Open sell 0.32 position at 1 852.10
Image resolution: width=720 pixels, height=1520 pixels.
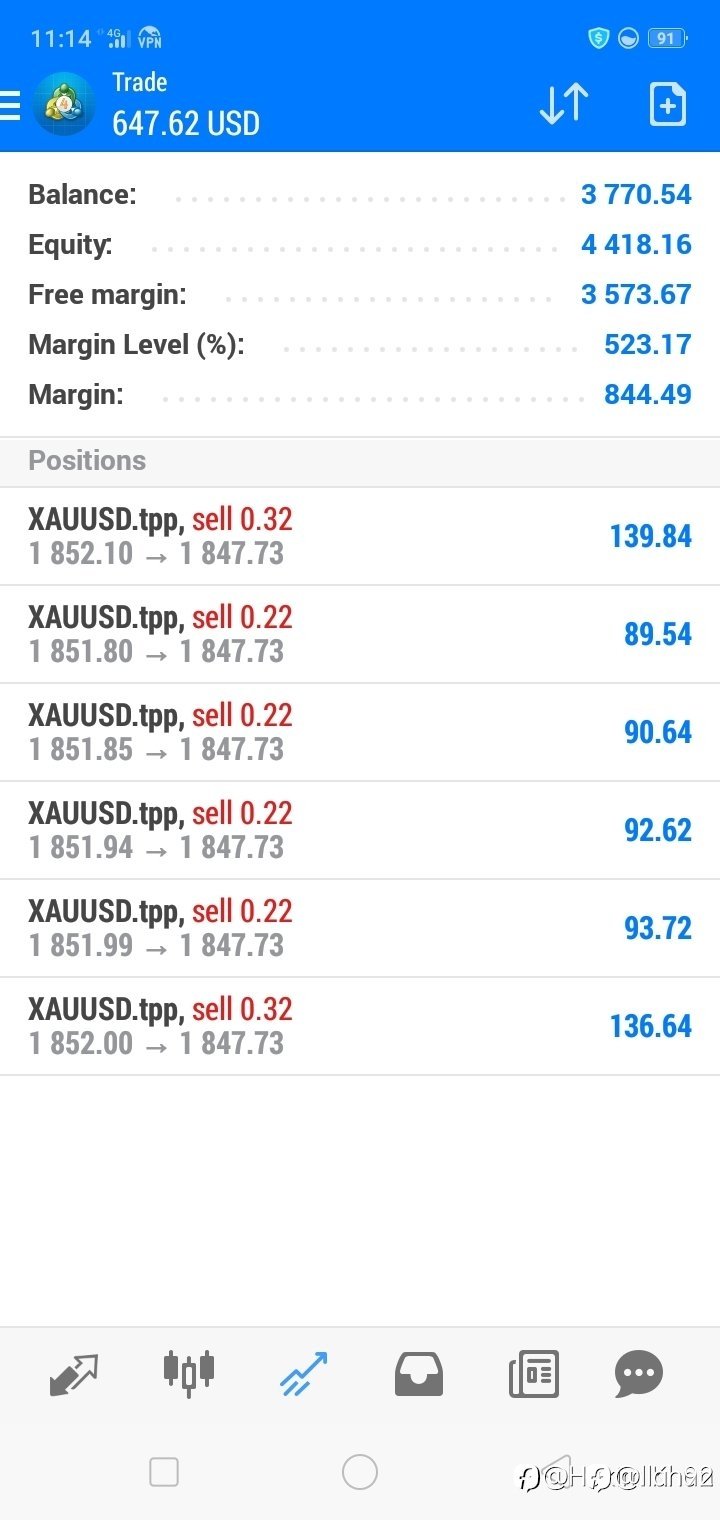pyautogui.click(x=360, y=537)
